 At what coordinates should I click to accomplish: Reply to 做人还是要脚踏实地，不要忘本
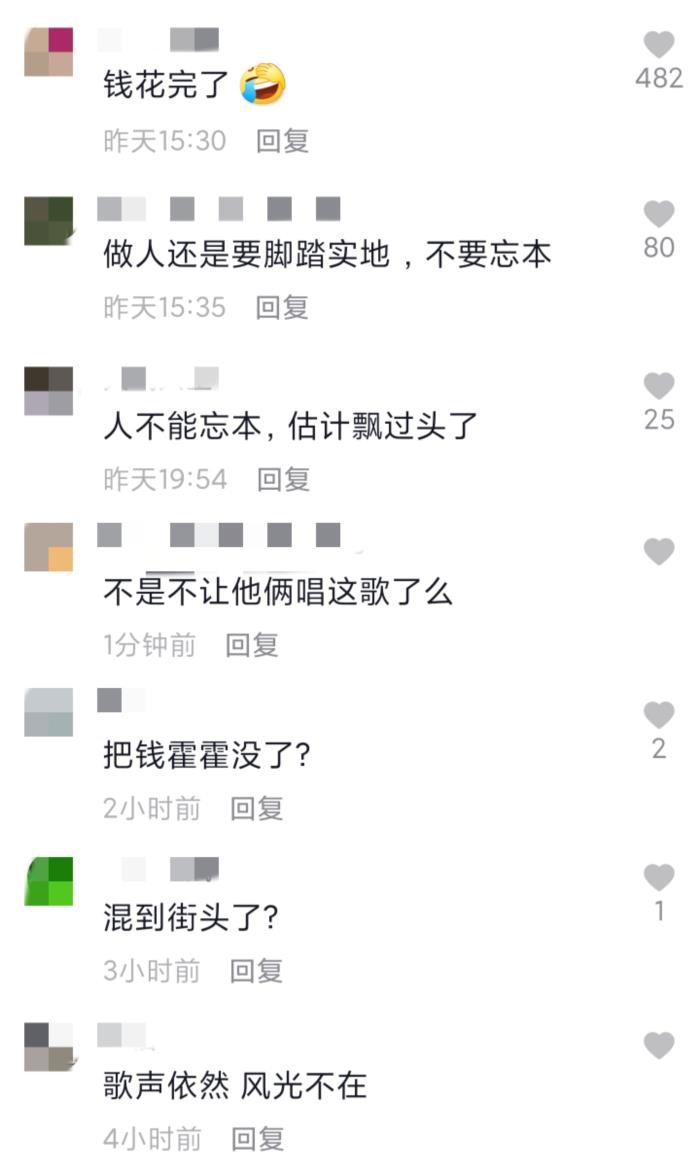(283, 307)
